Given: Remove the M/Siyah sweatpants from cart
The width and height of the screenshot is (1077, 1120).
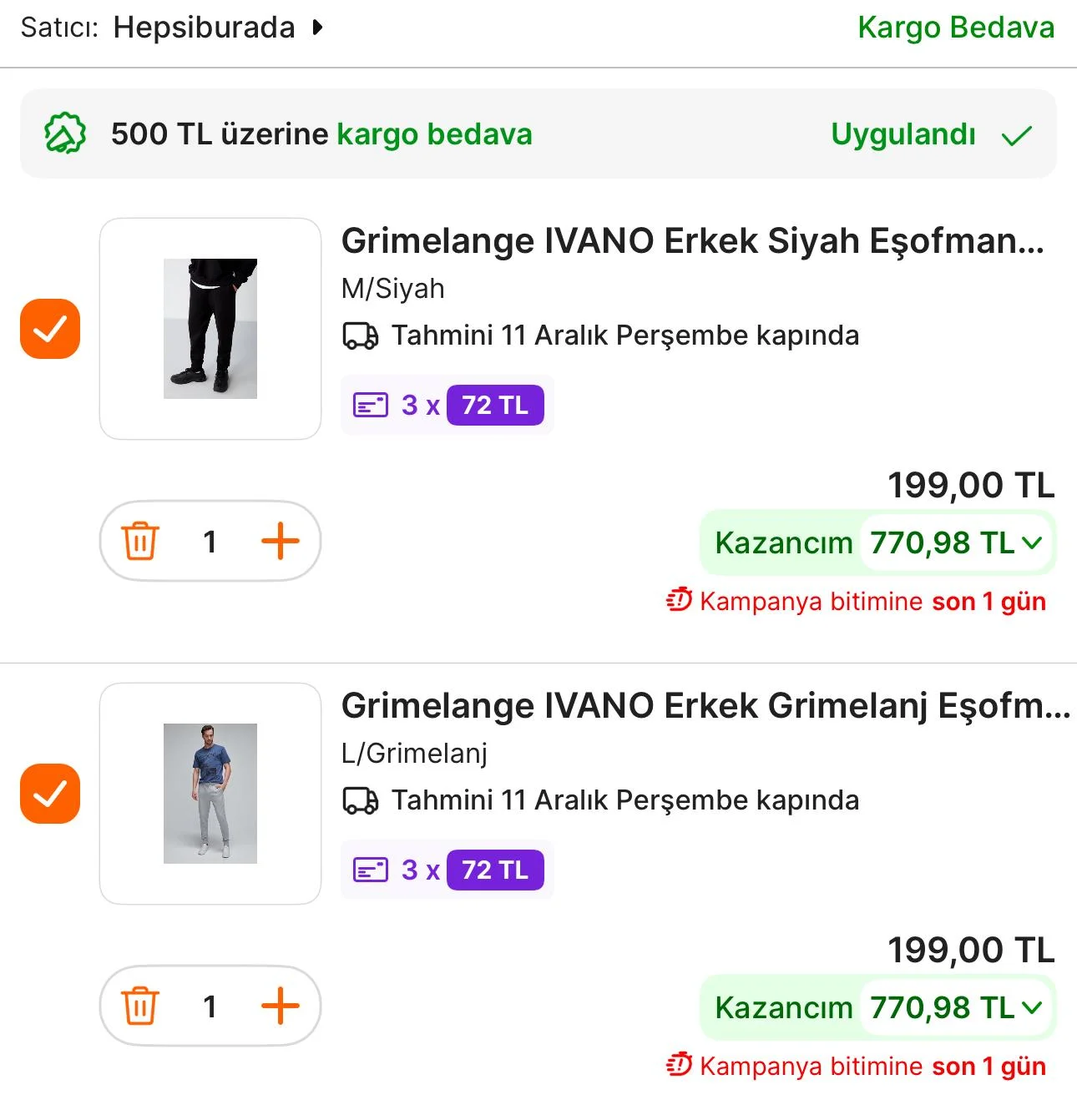Looking at the screenshot, I should [x=140, y=542].
